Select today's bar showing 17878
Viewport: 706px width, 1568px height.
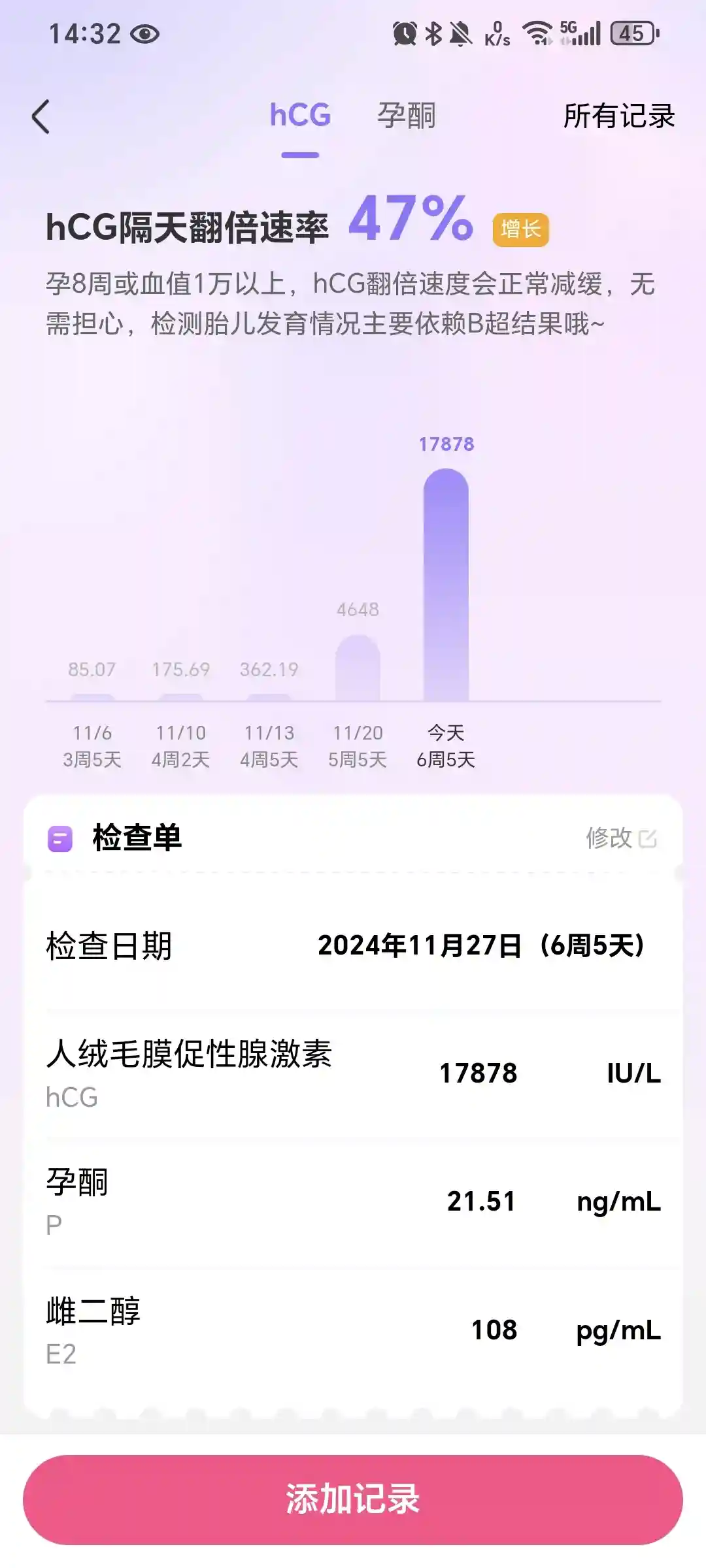click(x=446, y=585)
